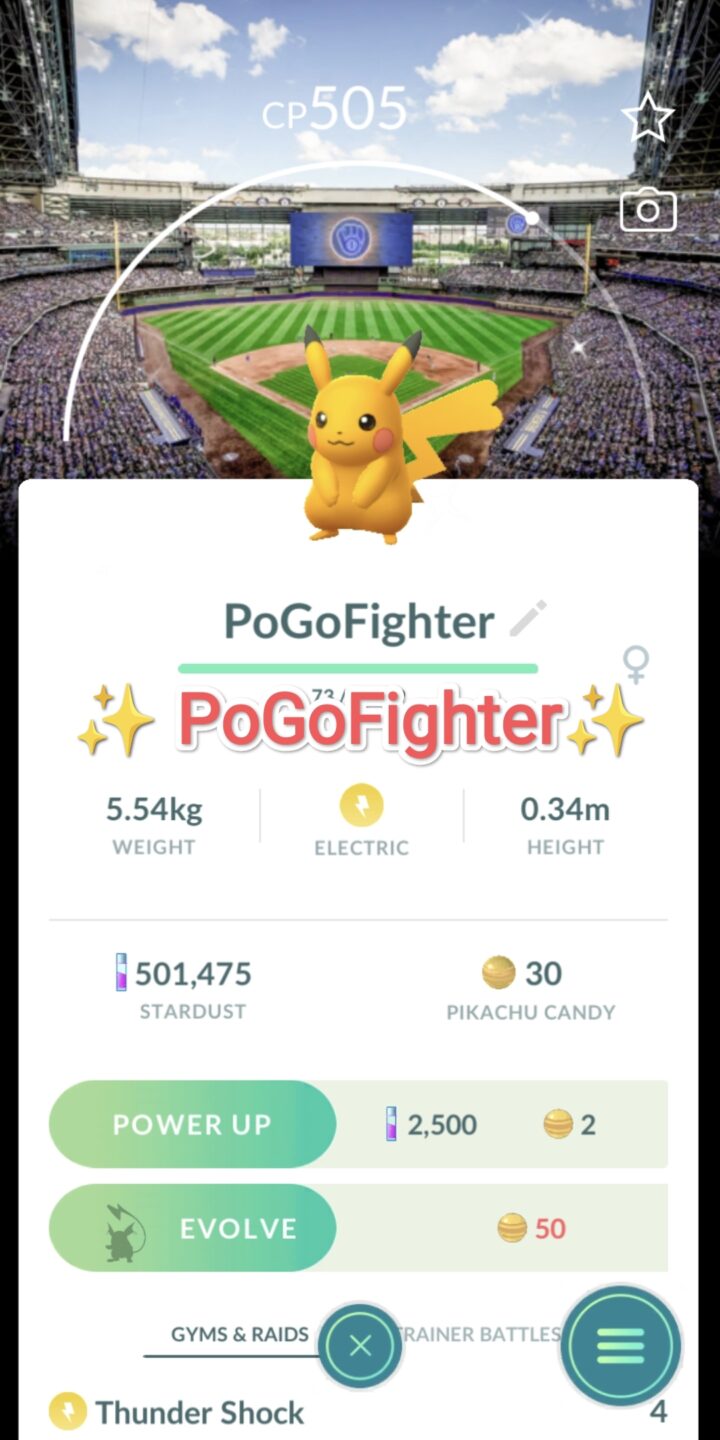Screen dimensions: 720x1440
Task: Edit the PoGoFighter nickname
Action: [527, 620]
